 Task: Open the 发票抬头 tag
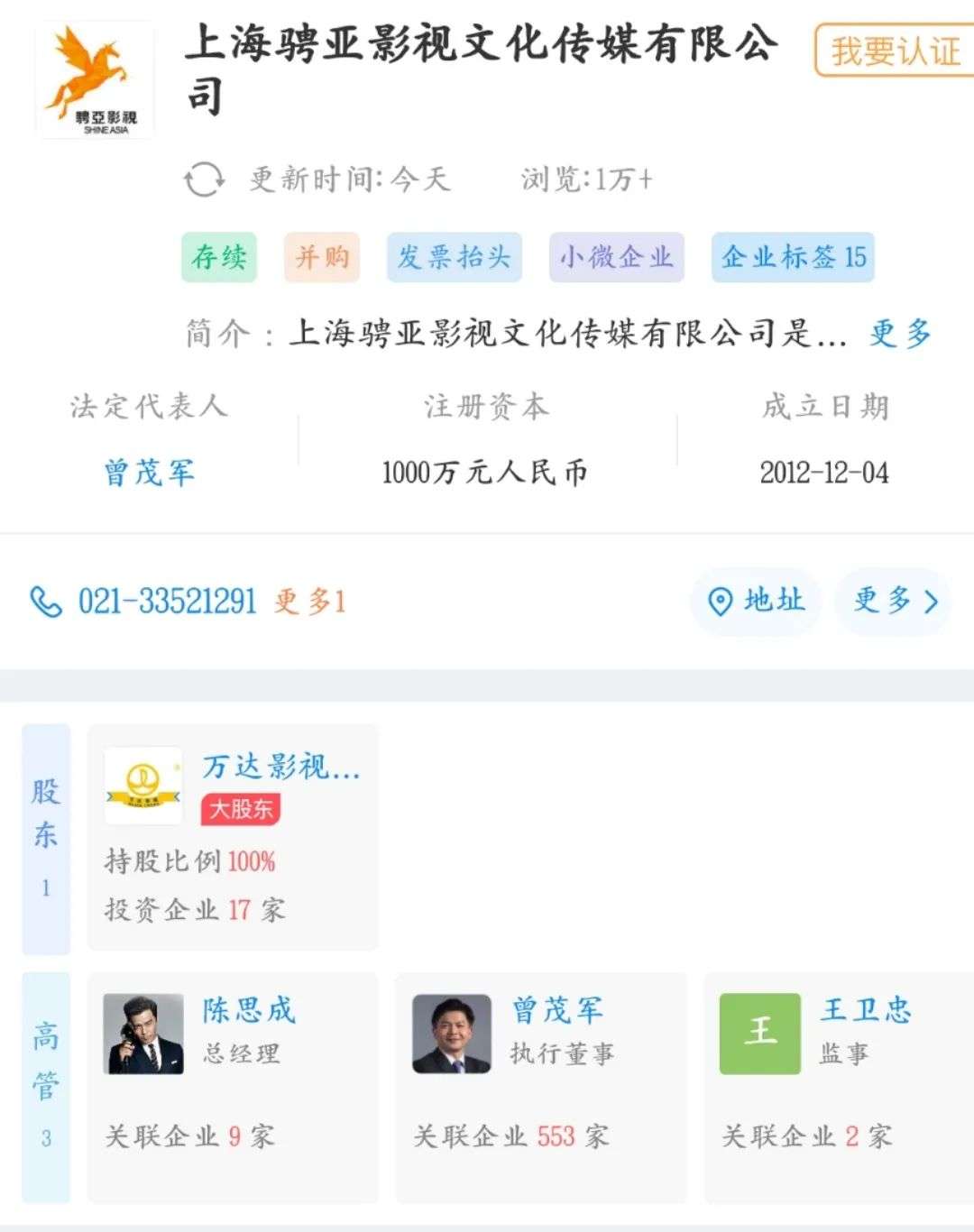pyautogui.click(x=454, y=257)
